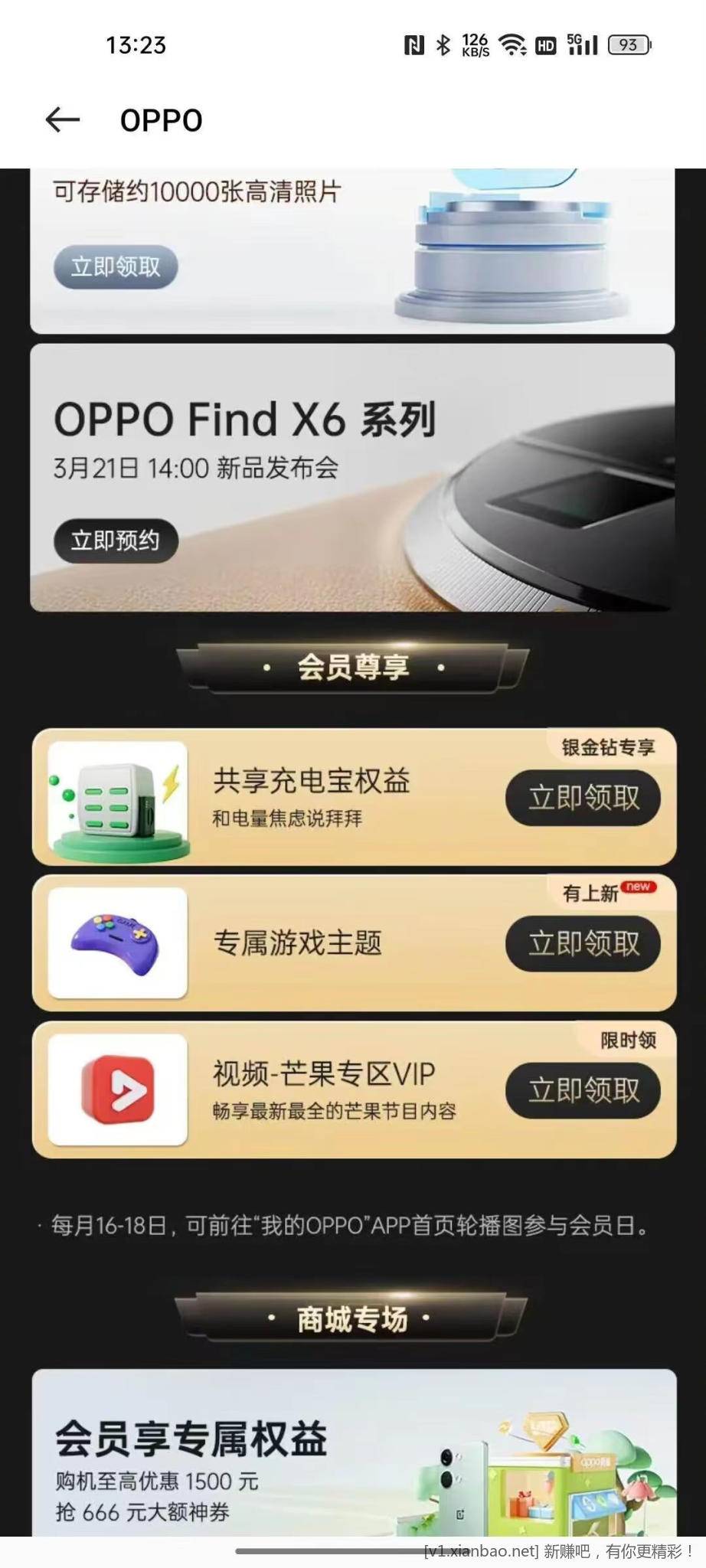Screen dimensions: 706x1568
Task: Tap 立即预约 for OPPO Find X6 launch
Action: click(116, 541)
